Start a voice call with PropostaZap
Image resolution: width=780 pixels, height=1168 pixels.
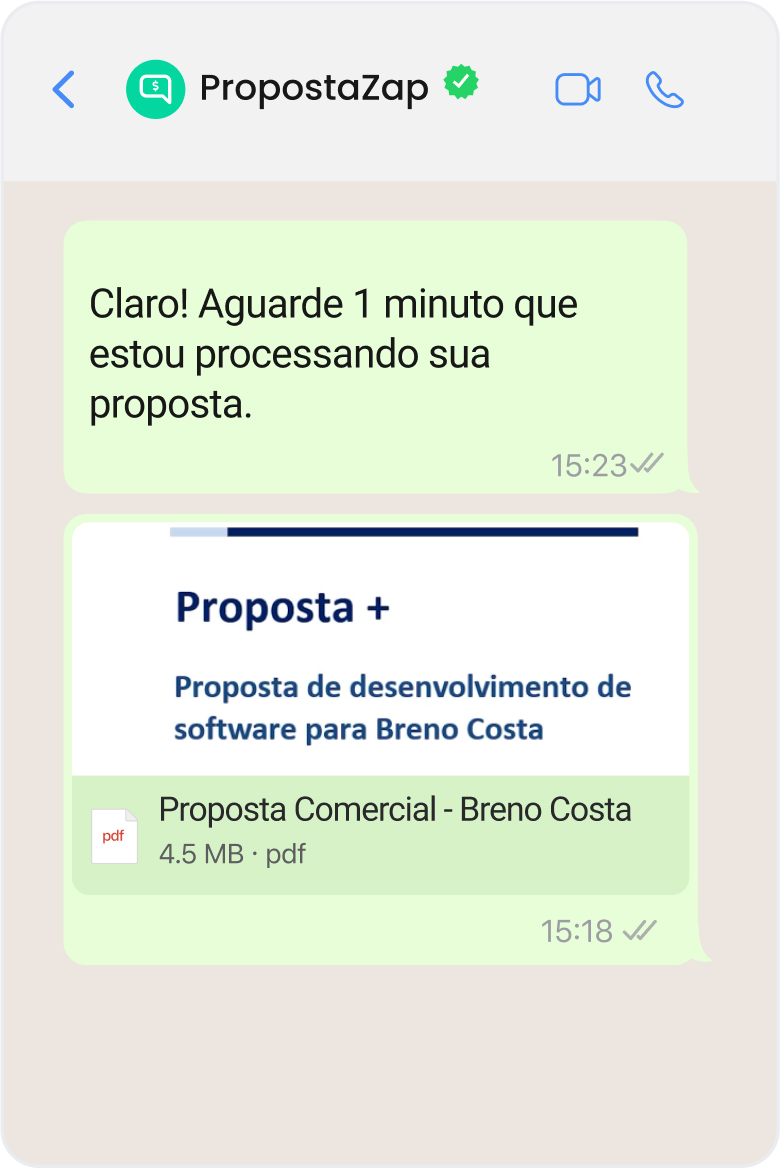click(x=664, y=90)
